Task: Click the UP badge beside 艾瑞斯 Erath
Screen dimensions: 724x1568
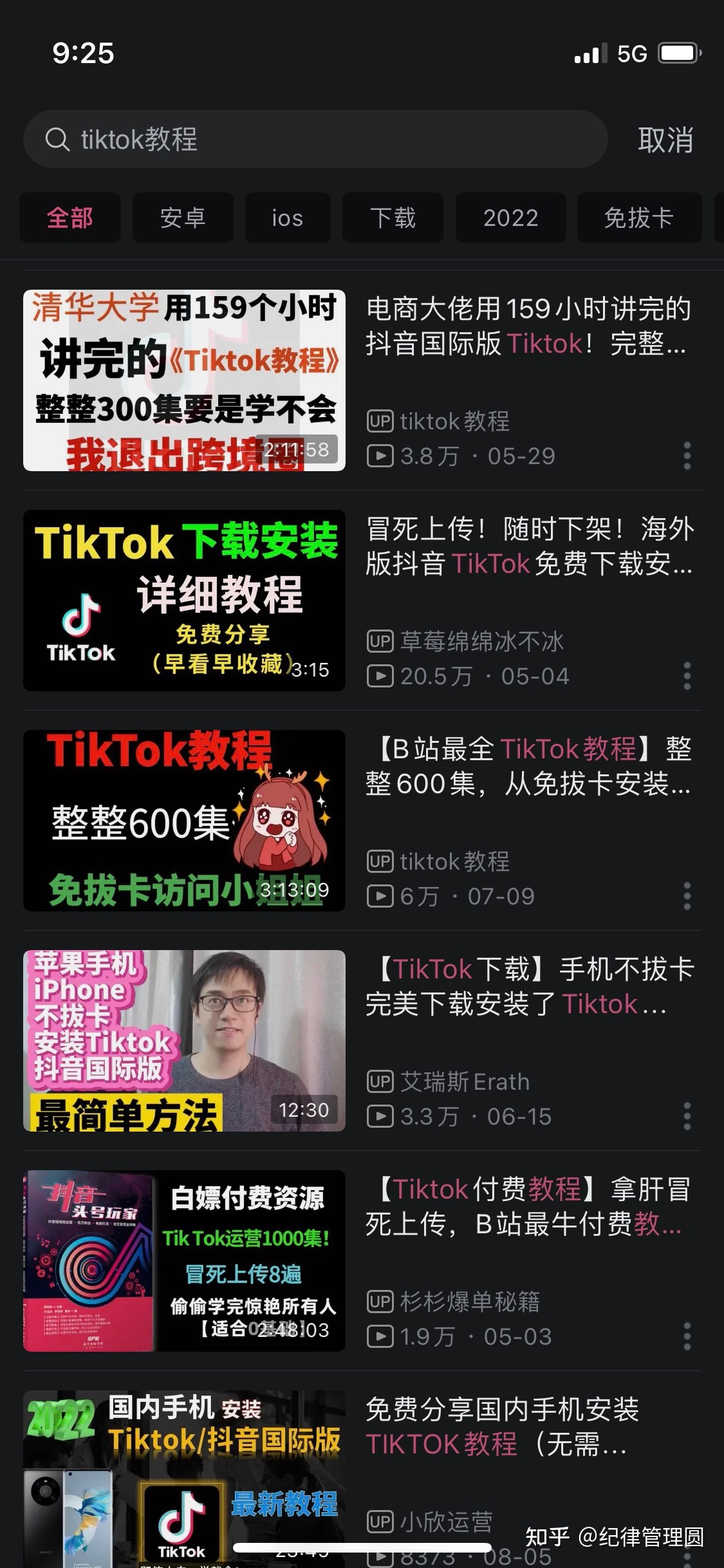Action: tap(381, 1081)
